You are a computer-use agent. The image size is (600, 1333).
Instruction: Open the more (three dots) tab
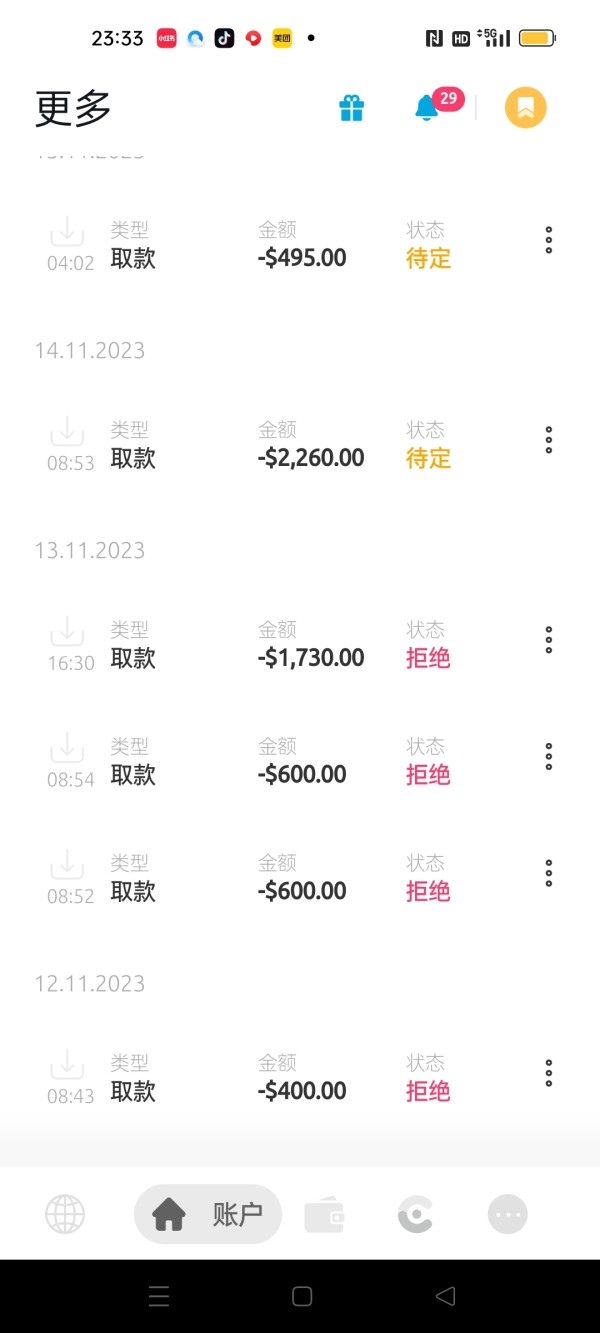[507, 1214]
